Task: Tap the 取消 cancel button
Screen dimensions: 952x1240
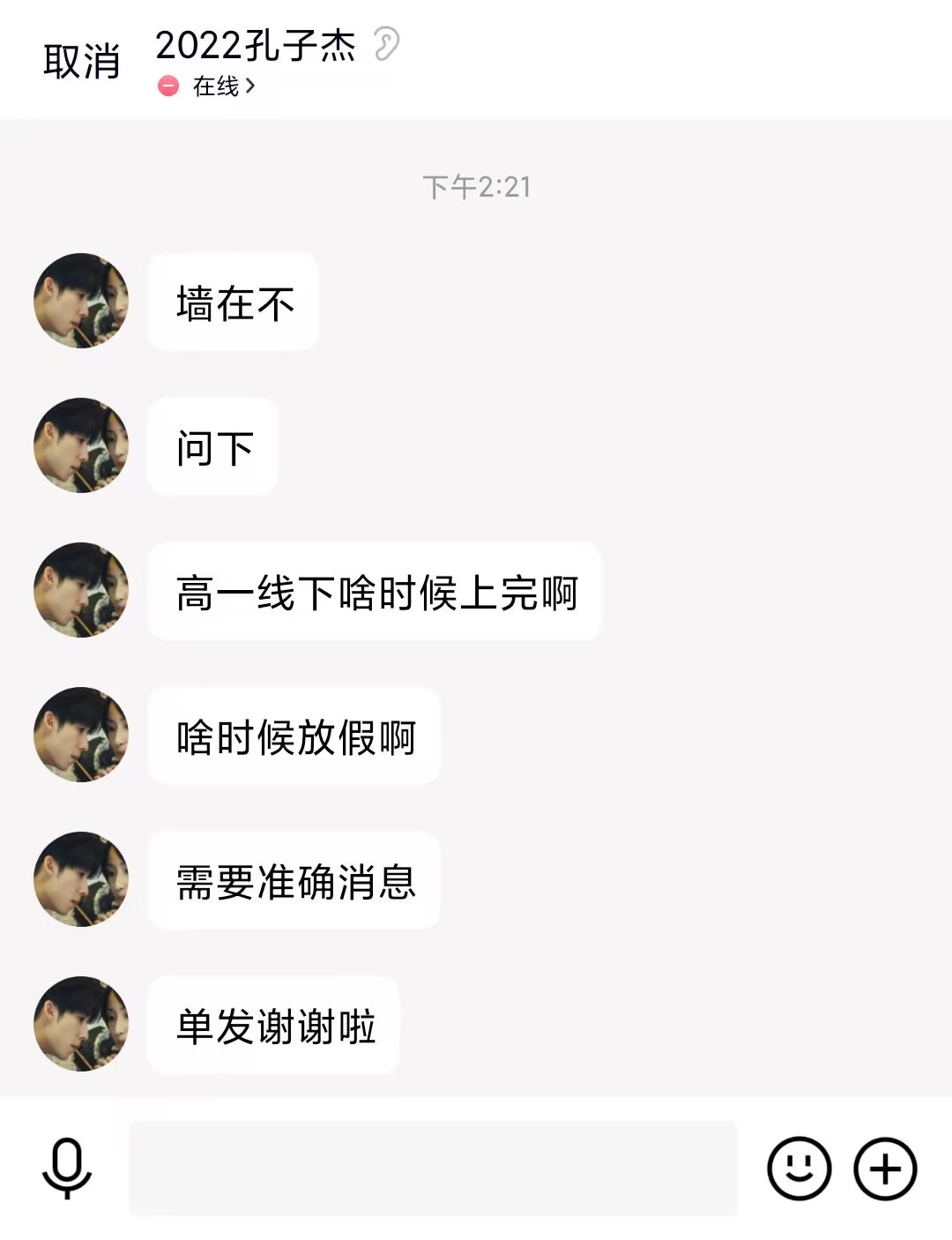Action: (81, 62)
